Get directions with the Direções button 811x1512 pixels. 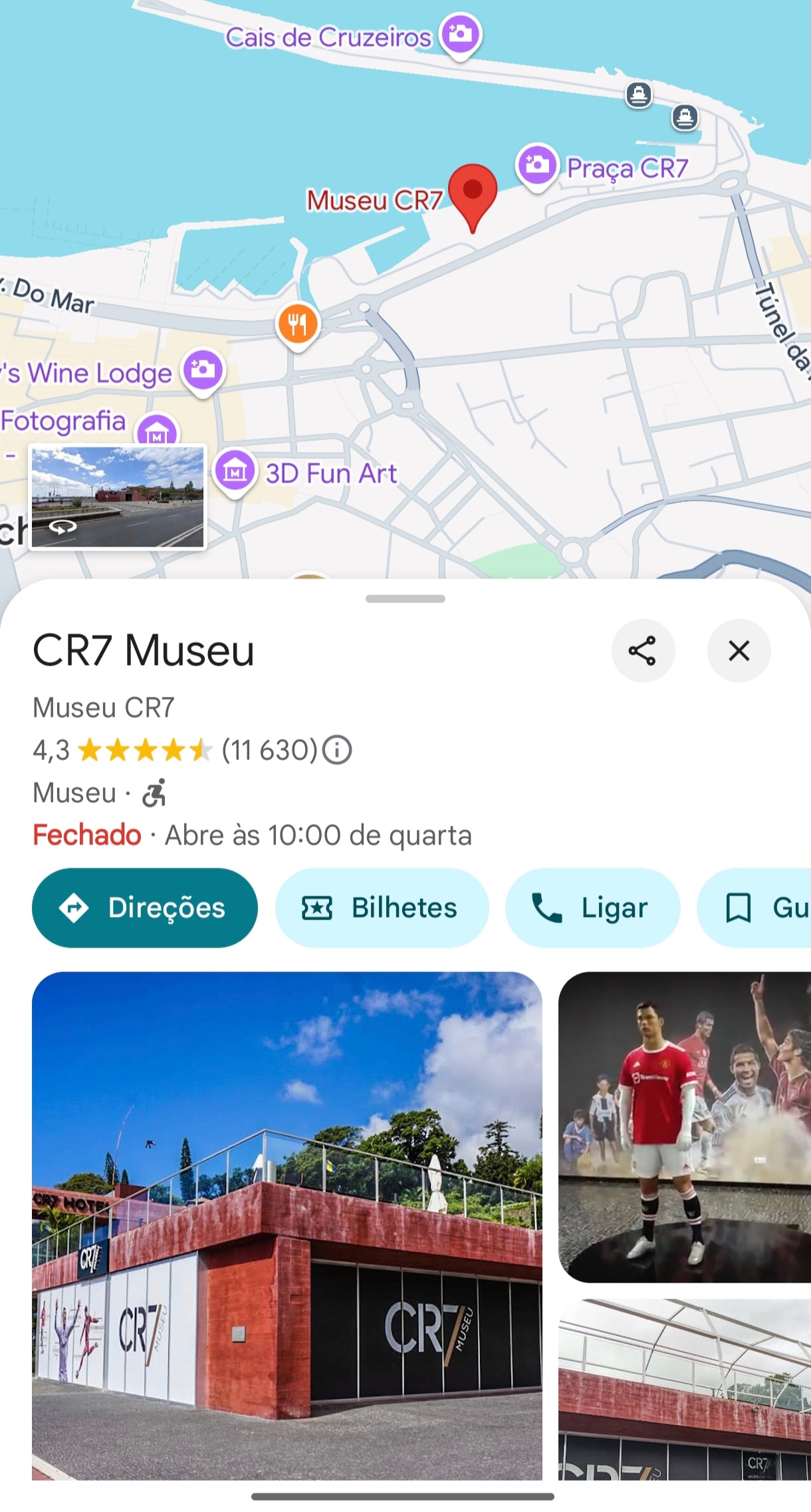tap(145, 908)
